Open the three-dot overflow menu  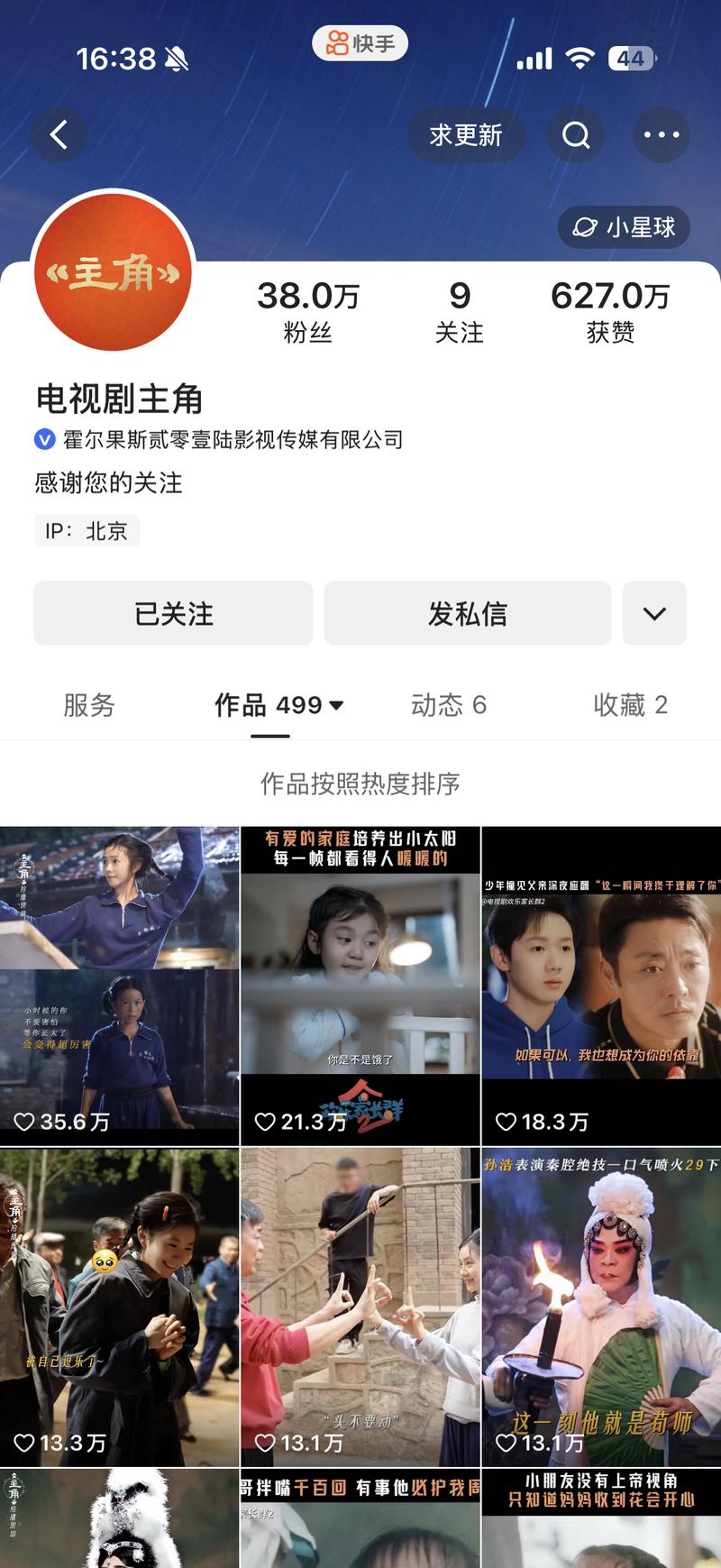pos(662,135)
